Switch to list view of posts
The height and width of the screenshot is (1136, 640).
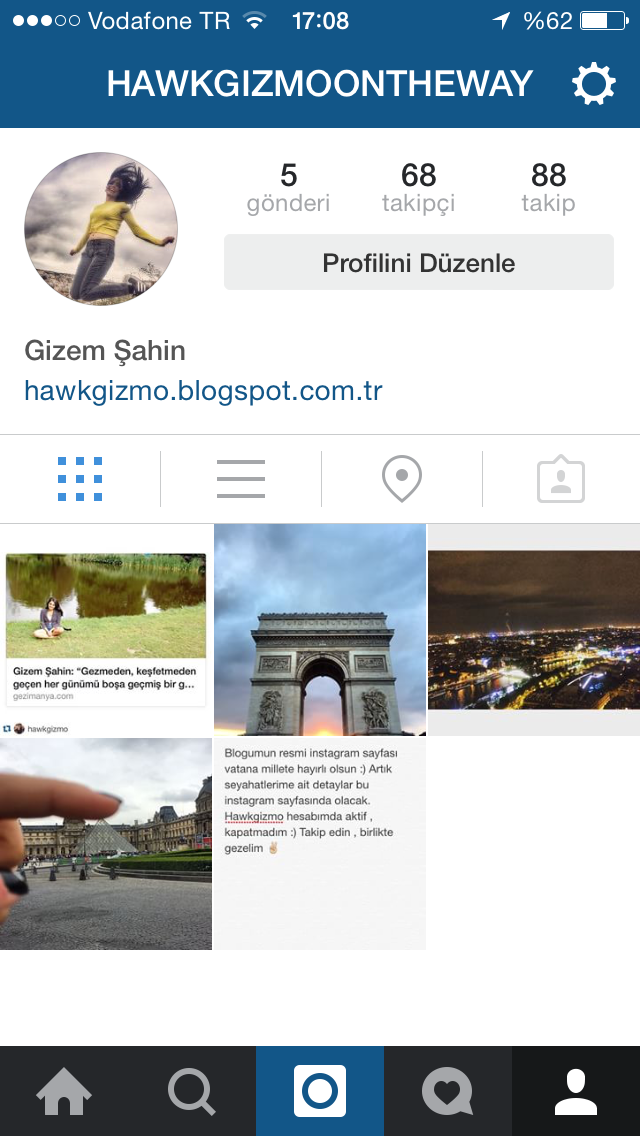(x=241, y=479)
